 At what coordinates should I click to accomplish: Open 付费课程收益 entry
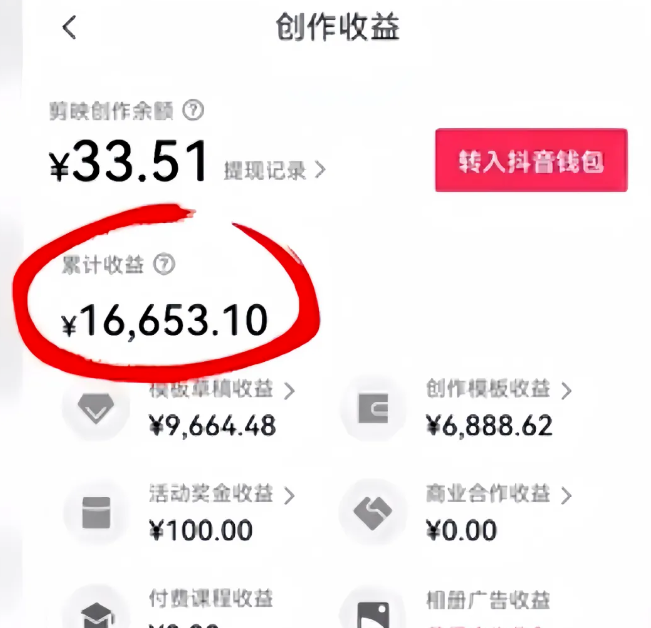point(211,601)
